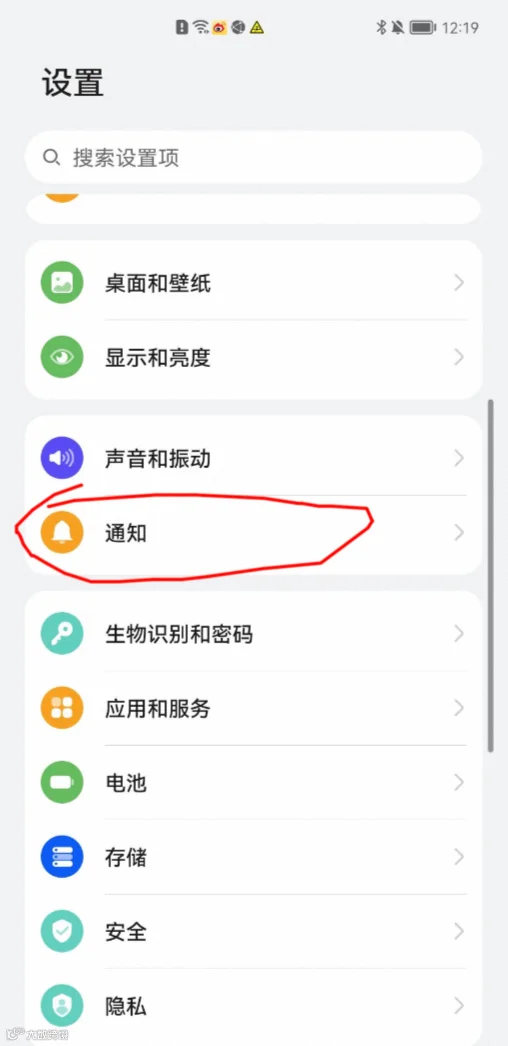Open 电池 settings

253,782
